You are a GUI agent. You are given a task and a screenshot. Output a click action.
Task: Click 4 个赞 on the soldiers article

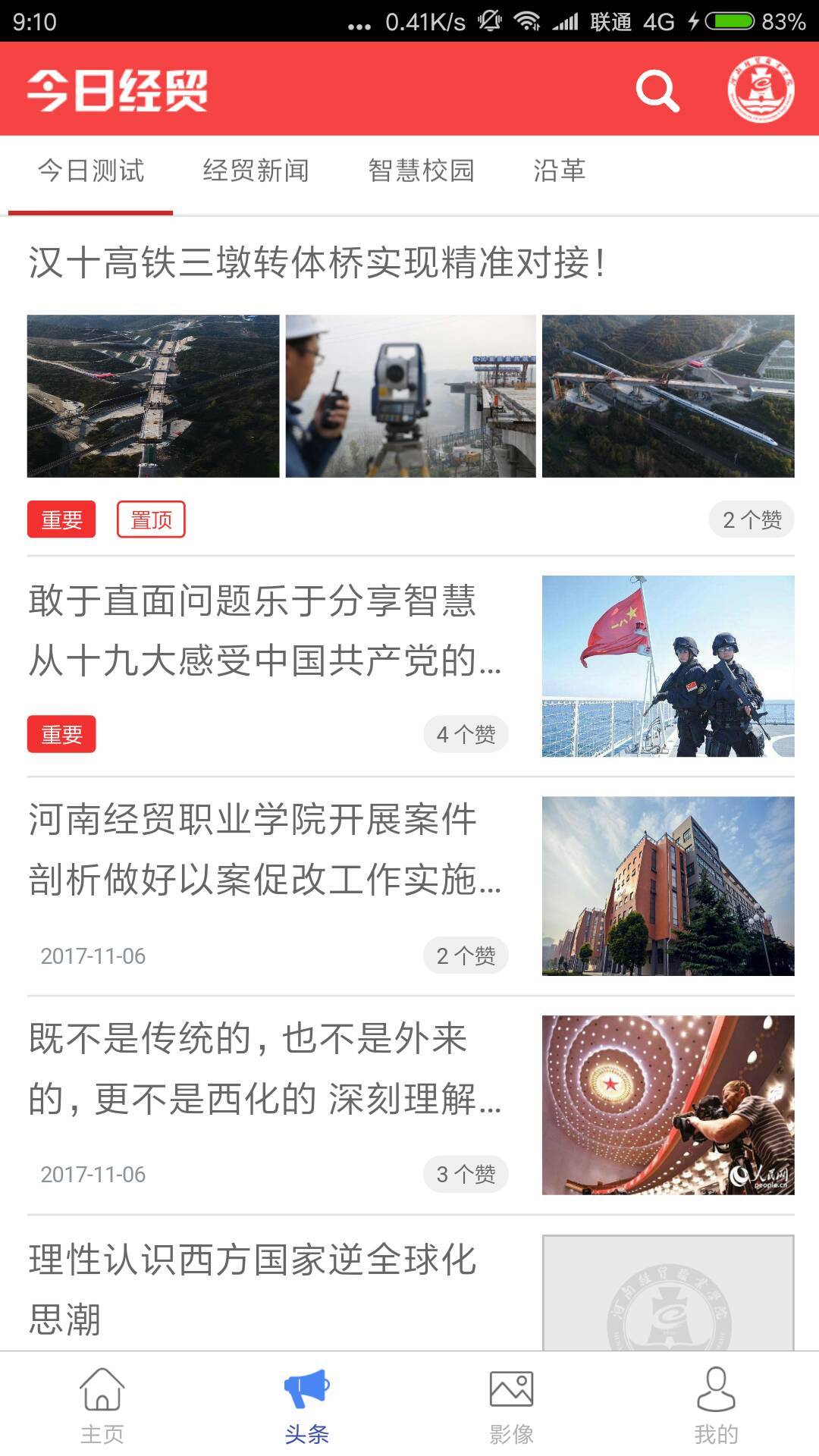[x=466, y=733]
